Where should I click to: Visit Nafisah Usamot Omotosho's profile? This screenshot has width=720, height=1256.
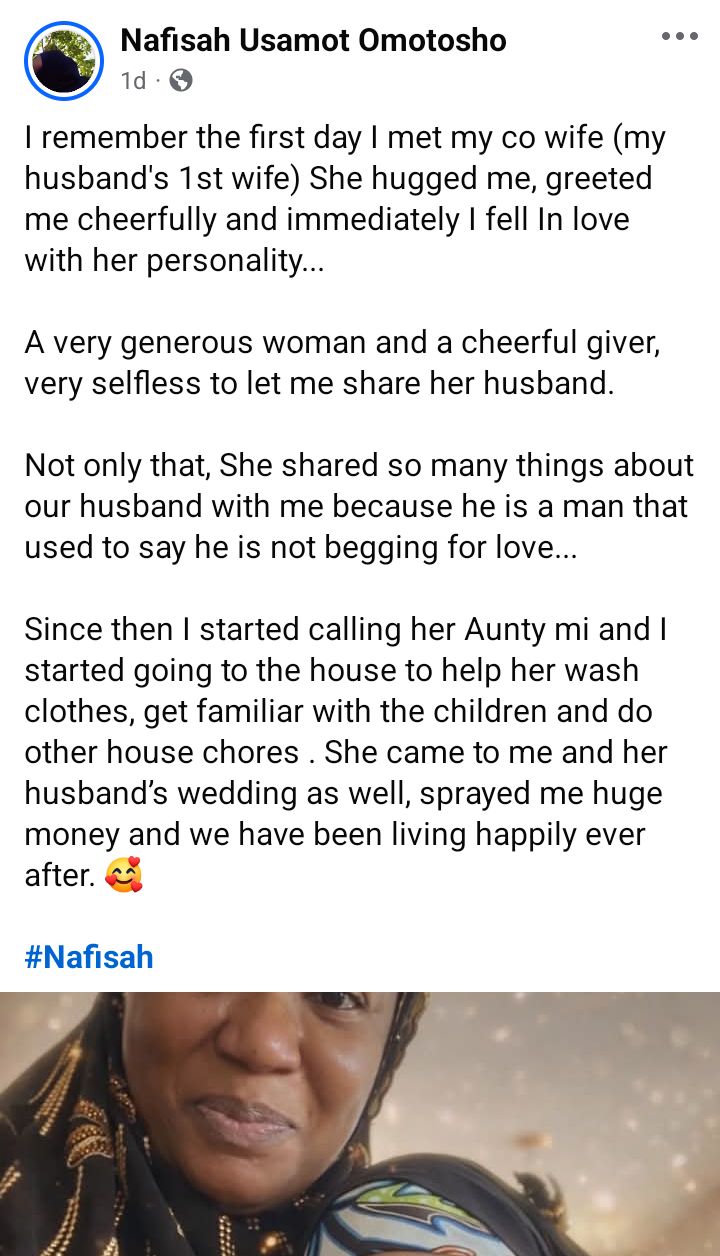click(x=313, y=41)
